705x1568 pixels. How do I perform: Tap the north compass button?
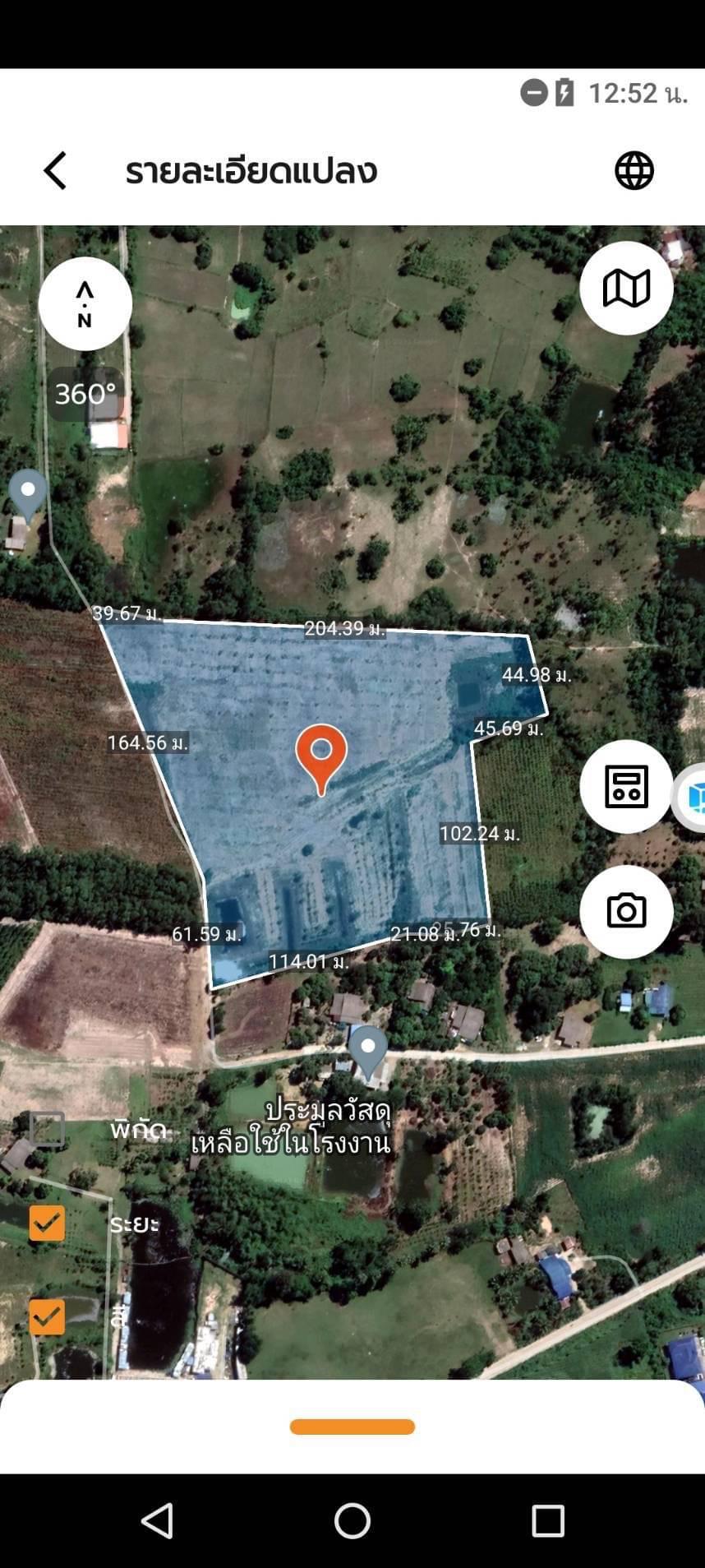tap(85, 304)
